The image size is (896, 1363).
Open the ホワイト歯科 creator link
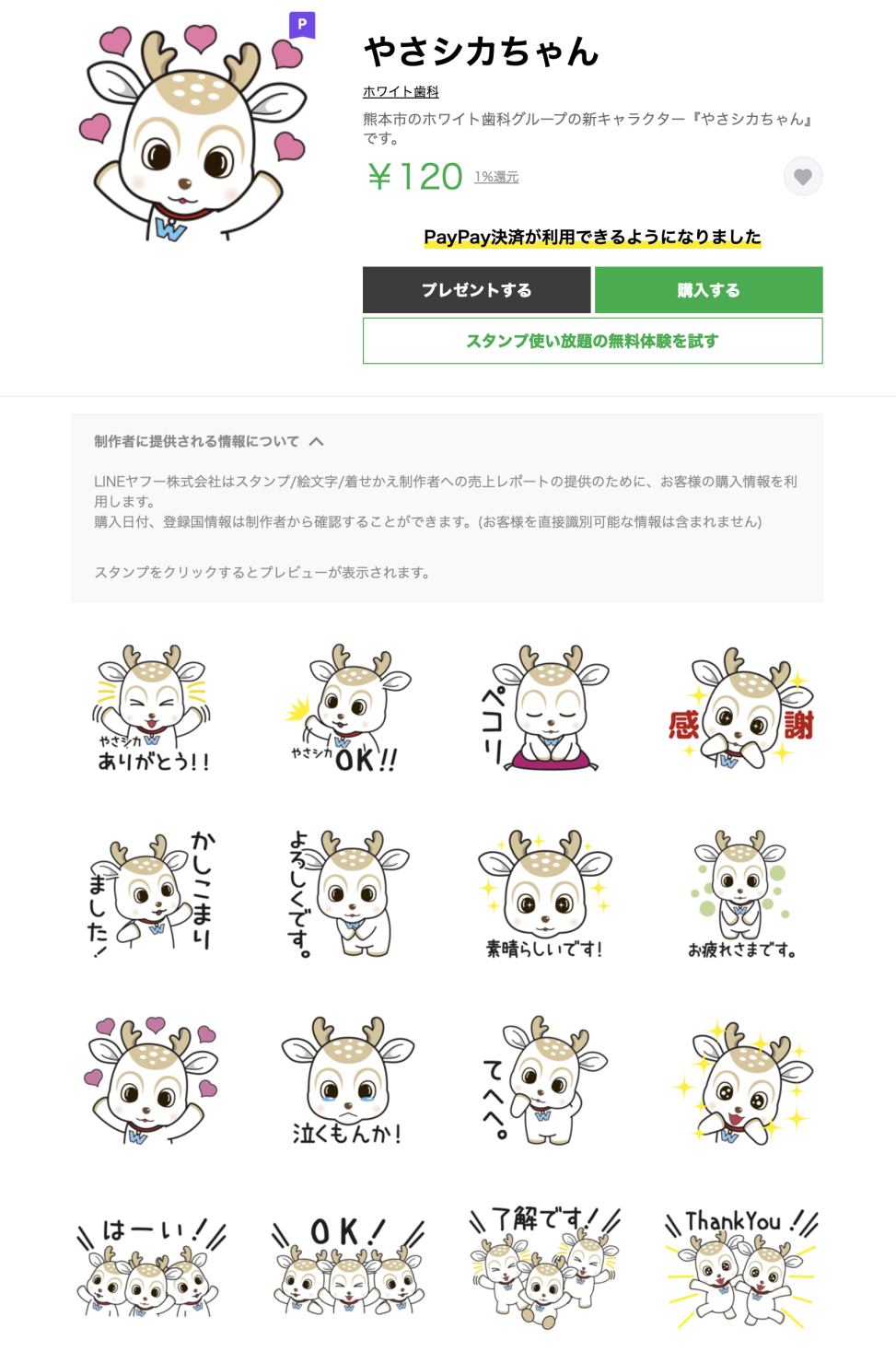click(401, 92)
